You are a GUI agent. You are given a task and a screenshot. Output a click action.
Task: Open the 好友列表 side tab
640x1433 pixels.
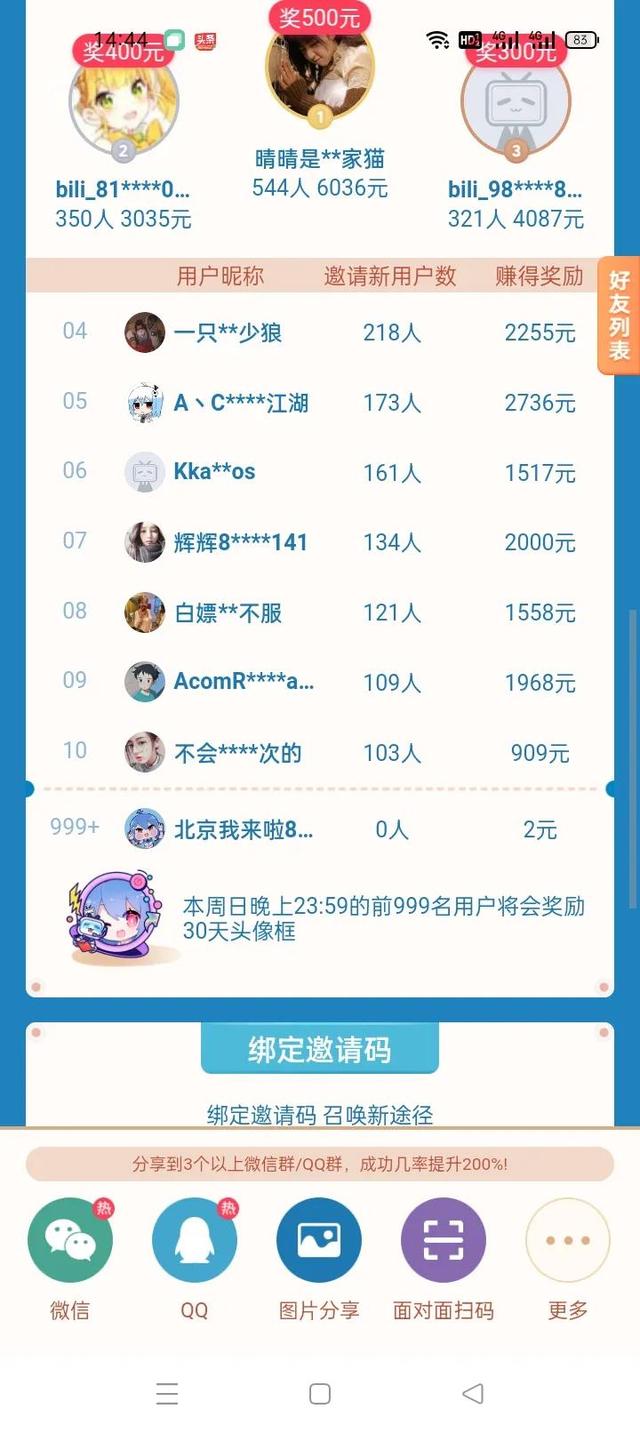[x=620, y=316]
